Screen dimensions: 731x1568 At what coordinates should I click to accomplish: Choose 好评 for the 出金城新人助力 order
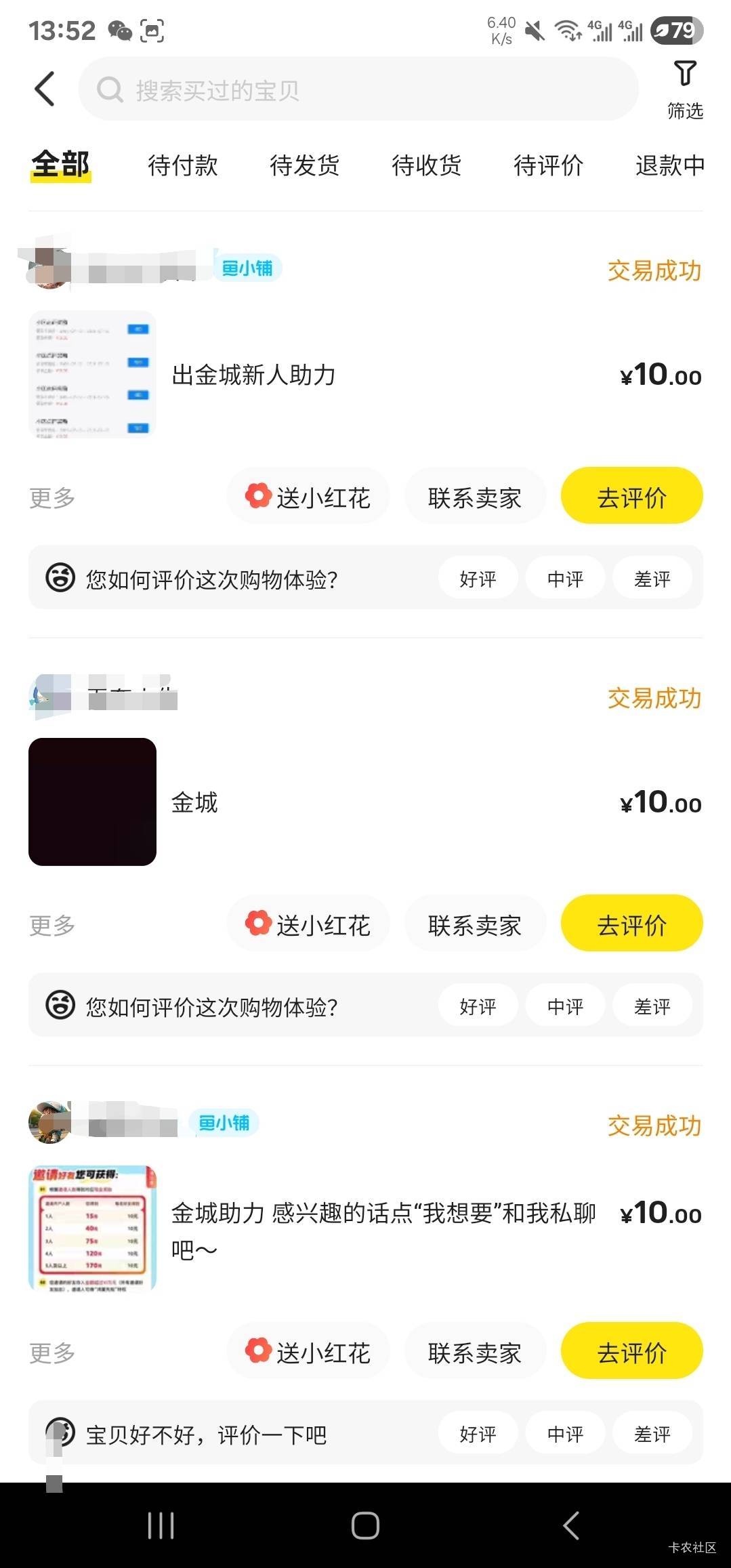478,579
